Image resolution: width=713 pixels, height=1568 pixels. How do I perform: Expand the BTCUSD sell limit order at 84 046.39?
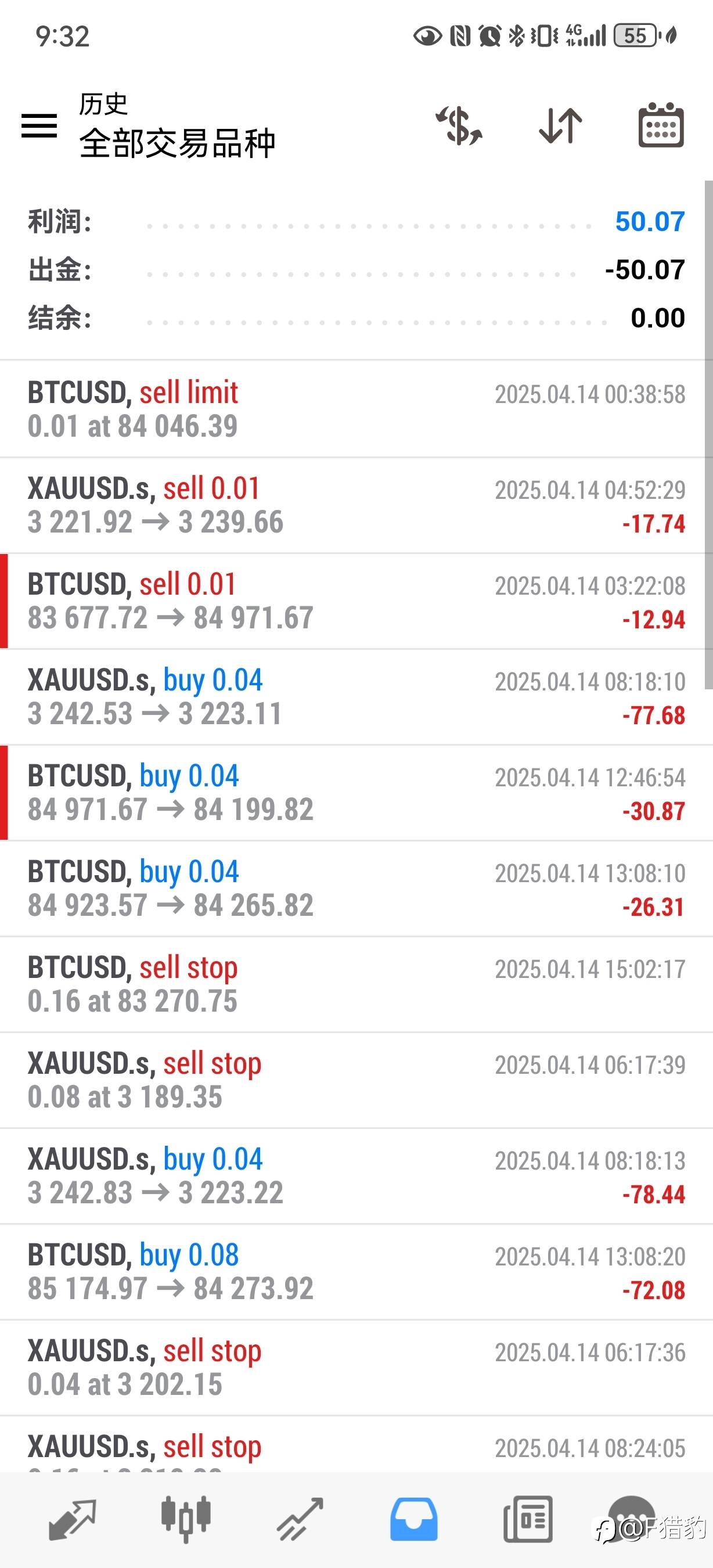[356, 409]
